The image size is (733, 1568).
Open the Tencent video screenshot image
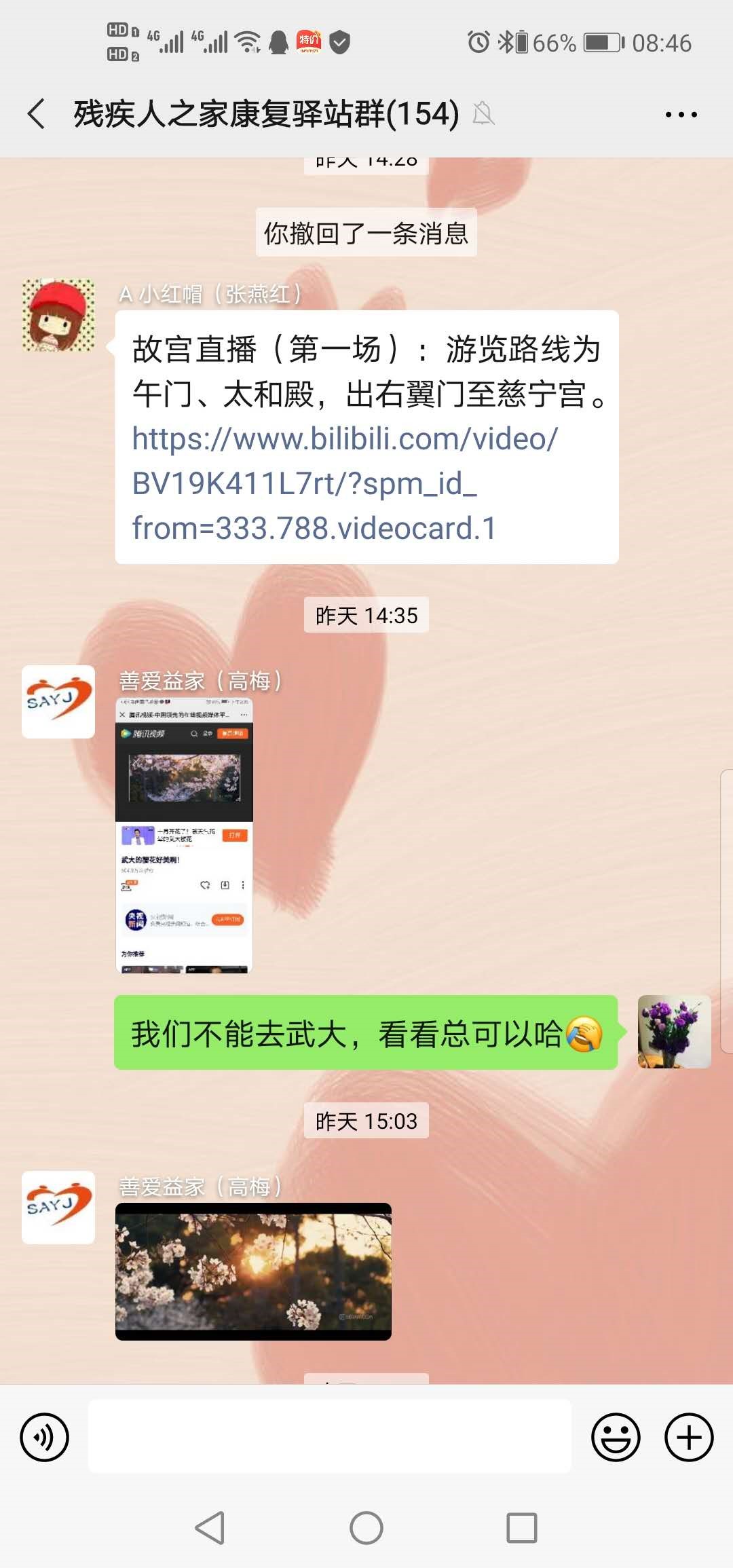tap(184, 835)
